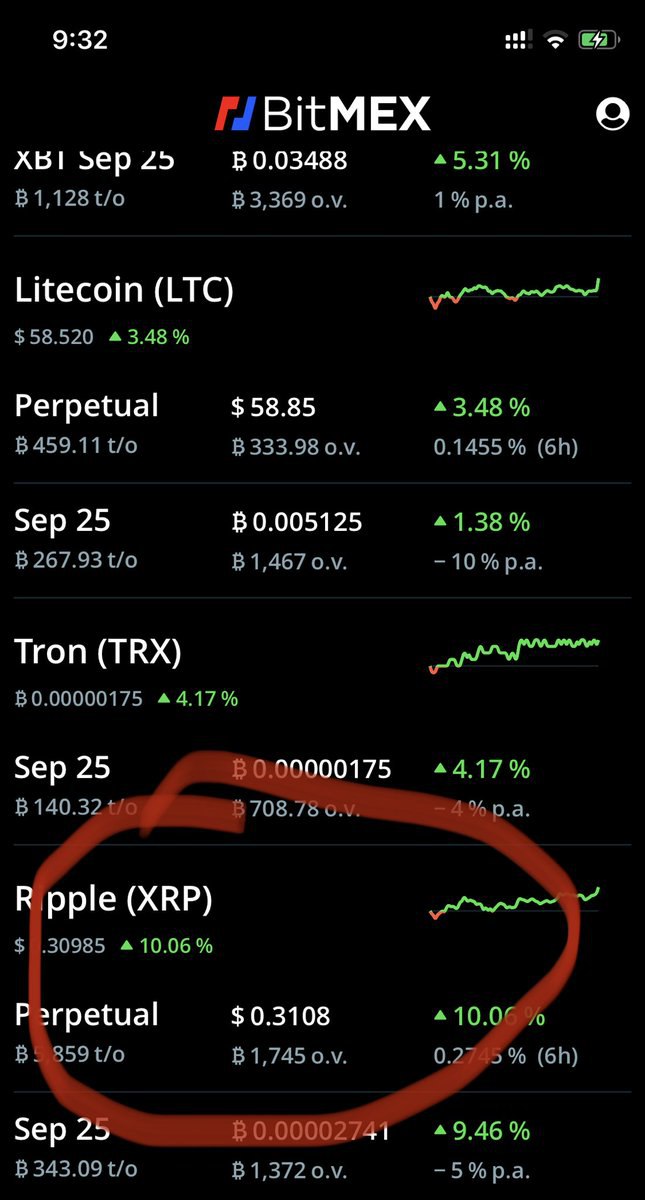Open the Ripple (XRP) section header
This screenshot has height=1200, width=645.
point(322,919)
